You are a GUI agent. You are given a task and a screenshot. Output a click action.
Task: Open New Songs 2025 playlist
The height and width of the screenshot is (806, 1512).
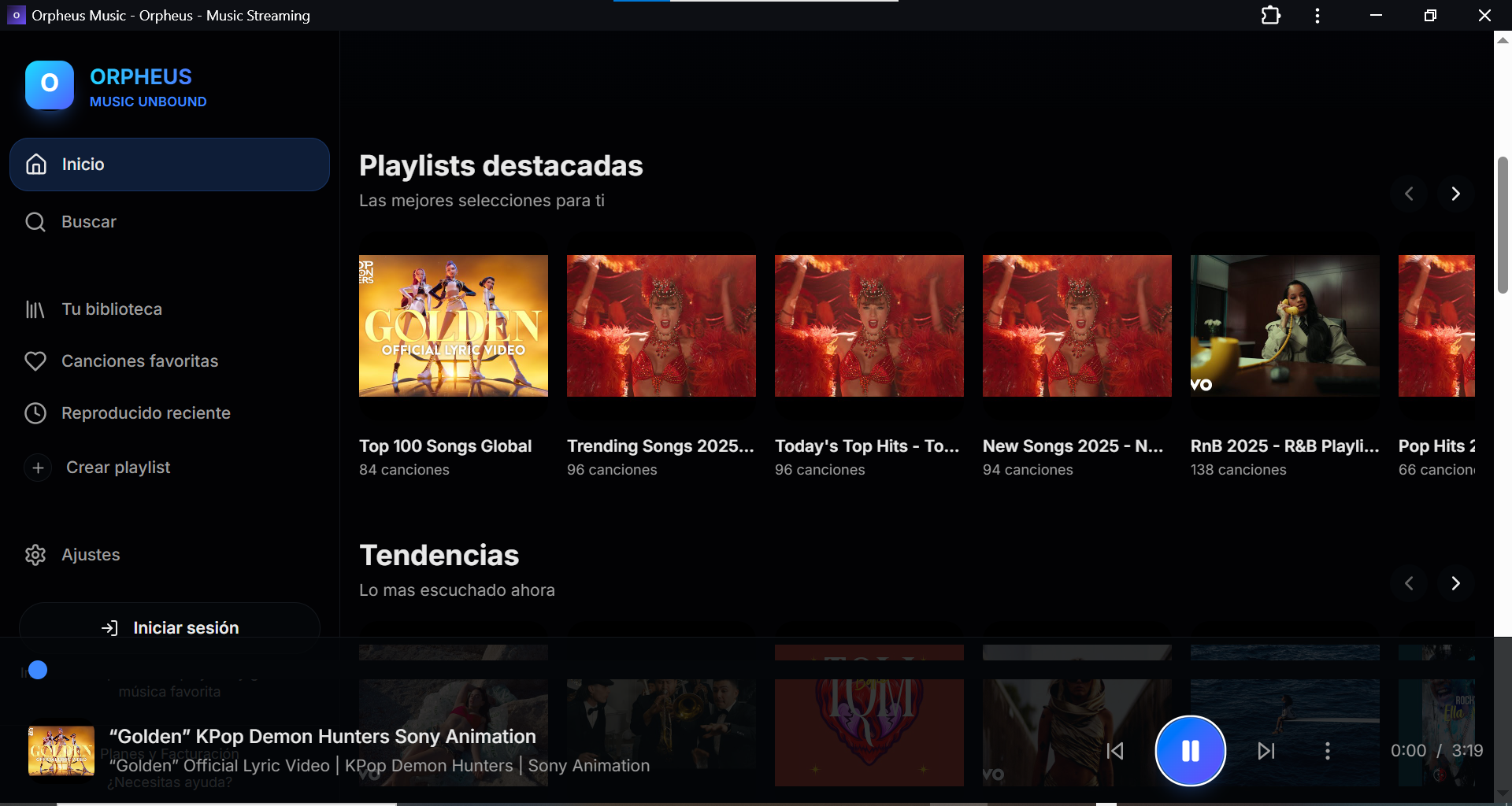tap(1077, 326)
